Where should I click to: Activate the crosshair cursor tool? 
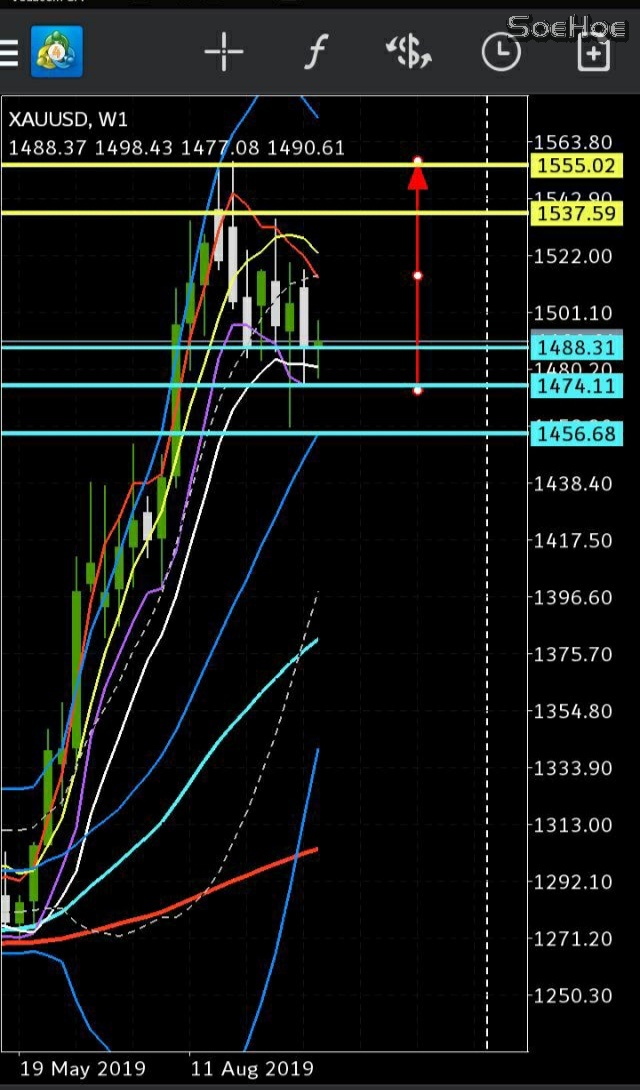tap(224, 52)
